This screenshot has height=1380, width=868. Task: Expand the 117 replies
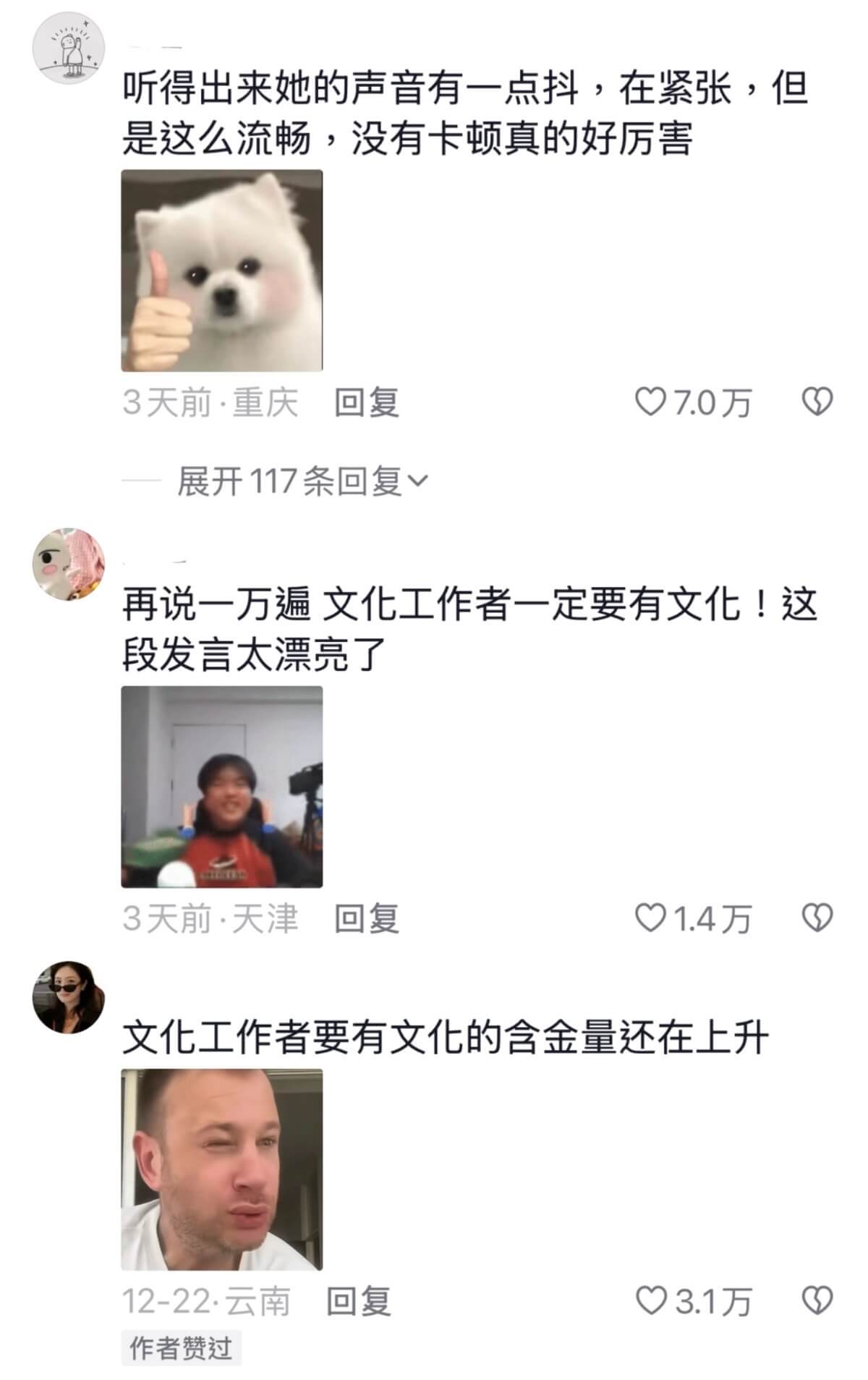click(302, 481)
